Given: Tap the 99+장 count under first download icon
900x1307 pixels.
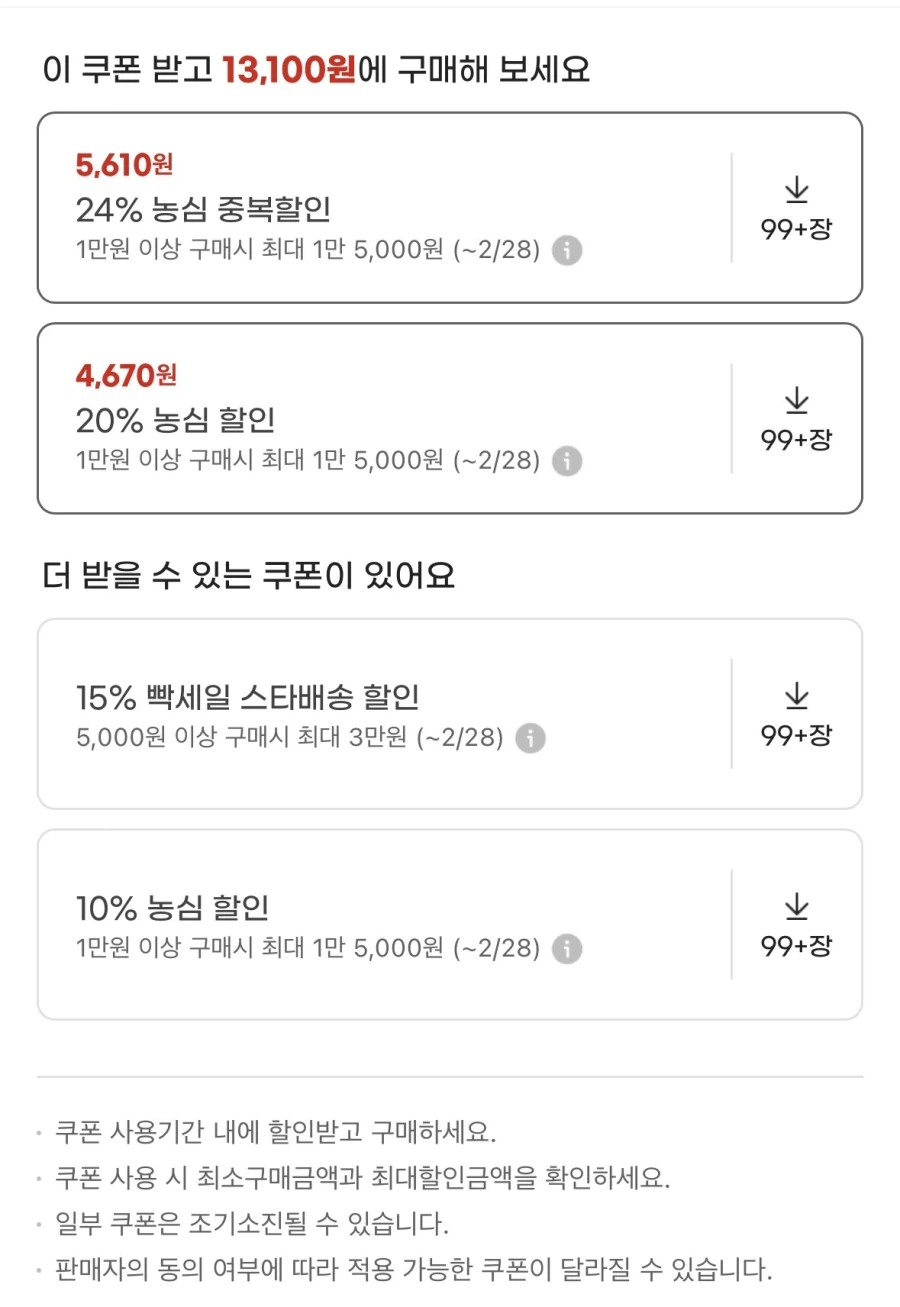Looking at the screenshot, I should point(797,226).
